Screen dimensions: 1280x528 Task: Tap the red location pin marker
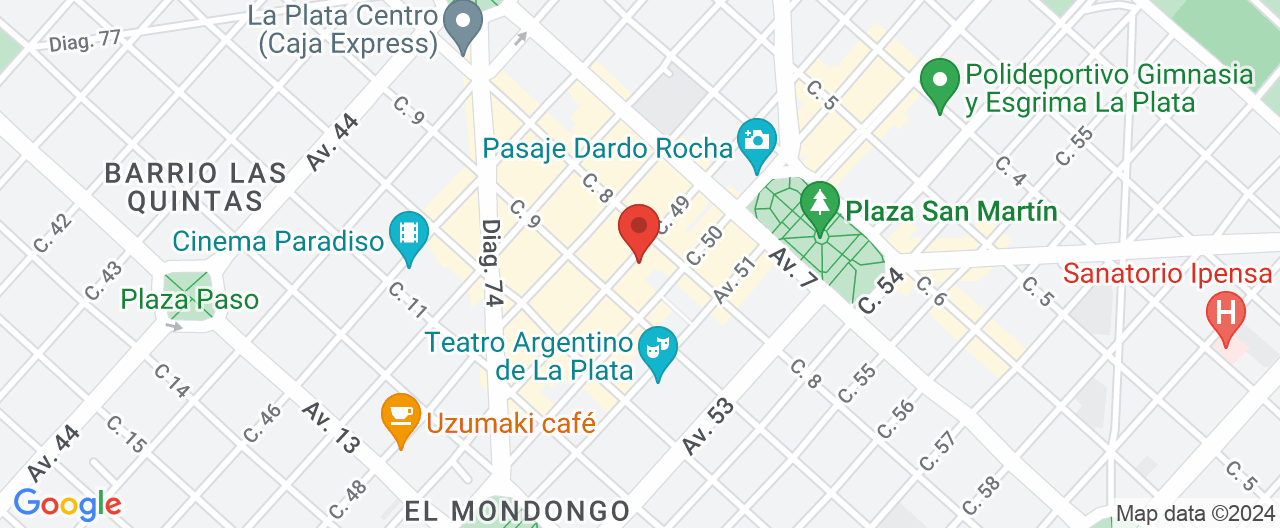[x=639, y=229]
